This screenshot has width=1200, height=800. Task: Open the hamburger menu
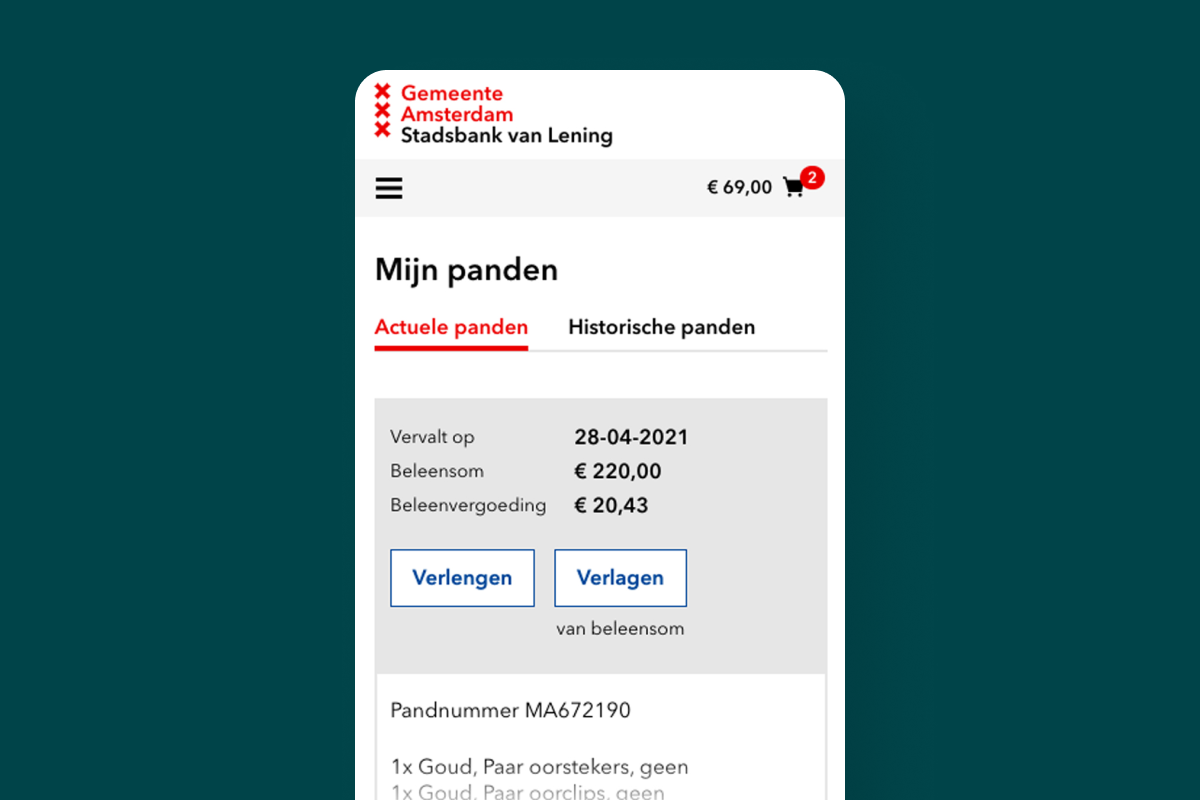pos(389,188)
